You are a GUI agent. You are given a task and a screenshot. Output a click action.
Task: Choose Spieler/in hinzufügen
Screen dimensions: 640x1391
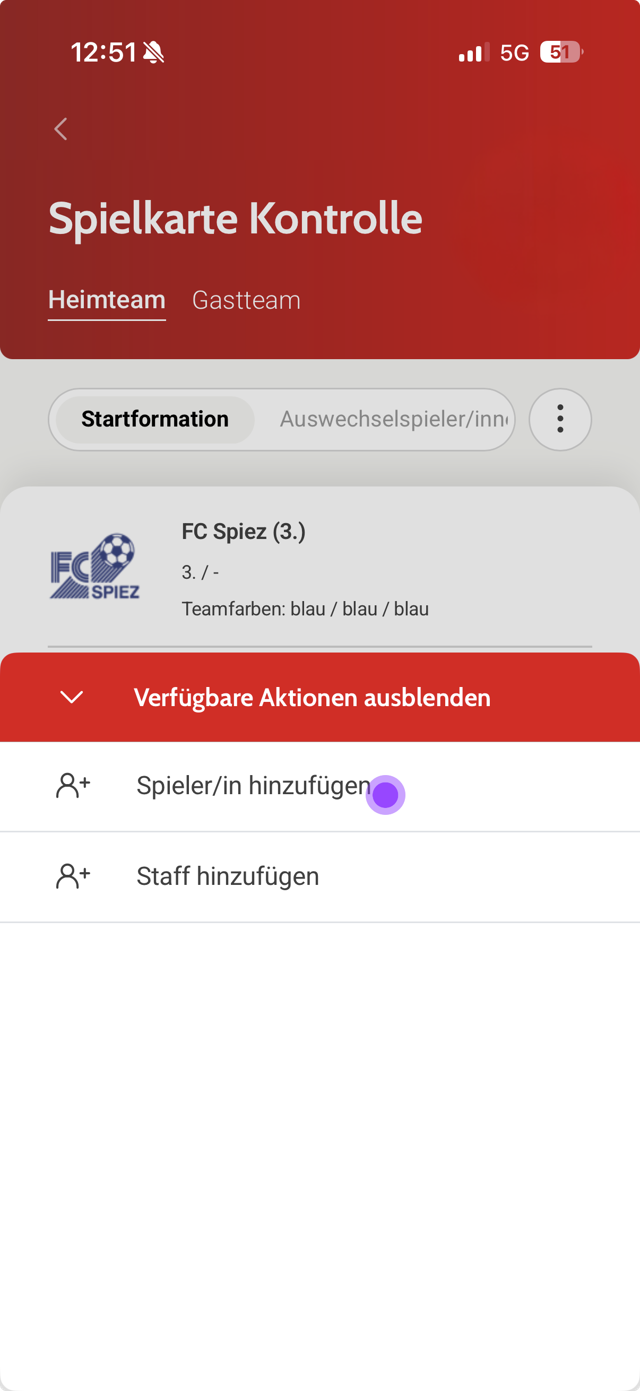(253, 786)
